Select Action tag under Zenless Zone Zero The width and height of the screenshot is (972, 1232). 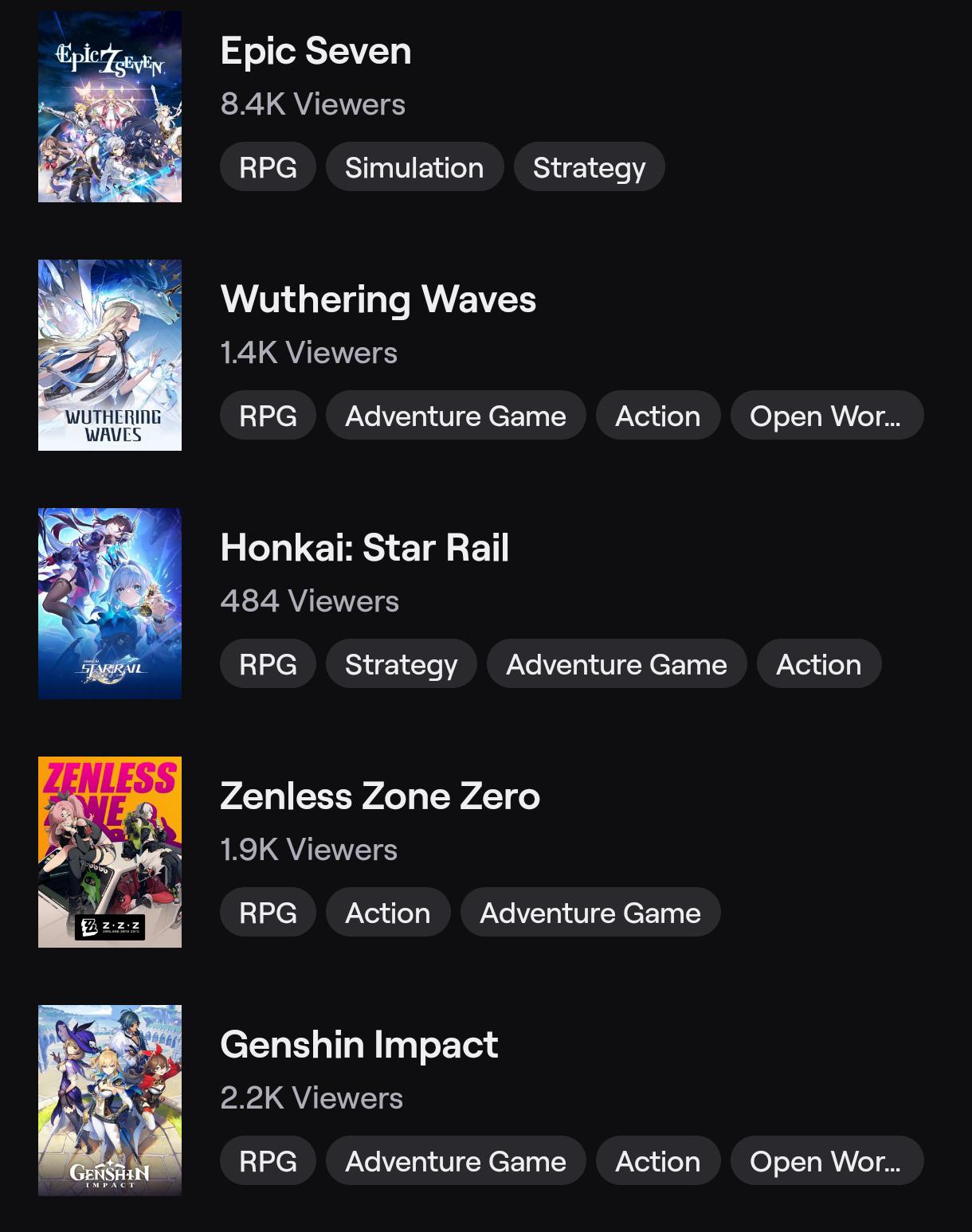[x=387, y=913]
